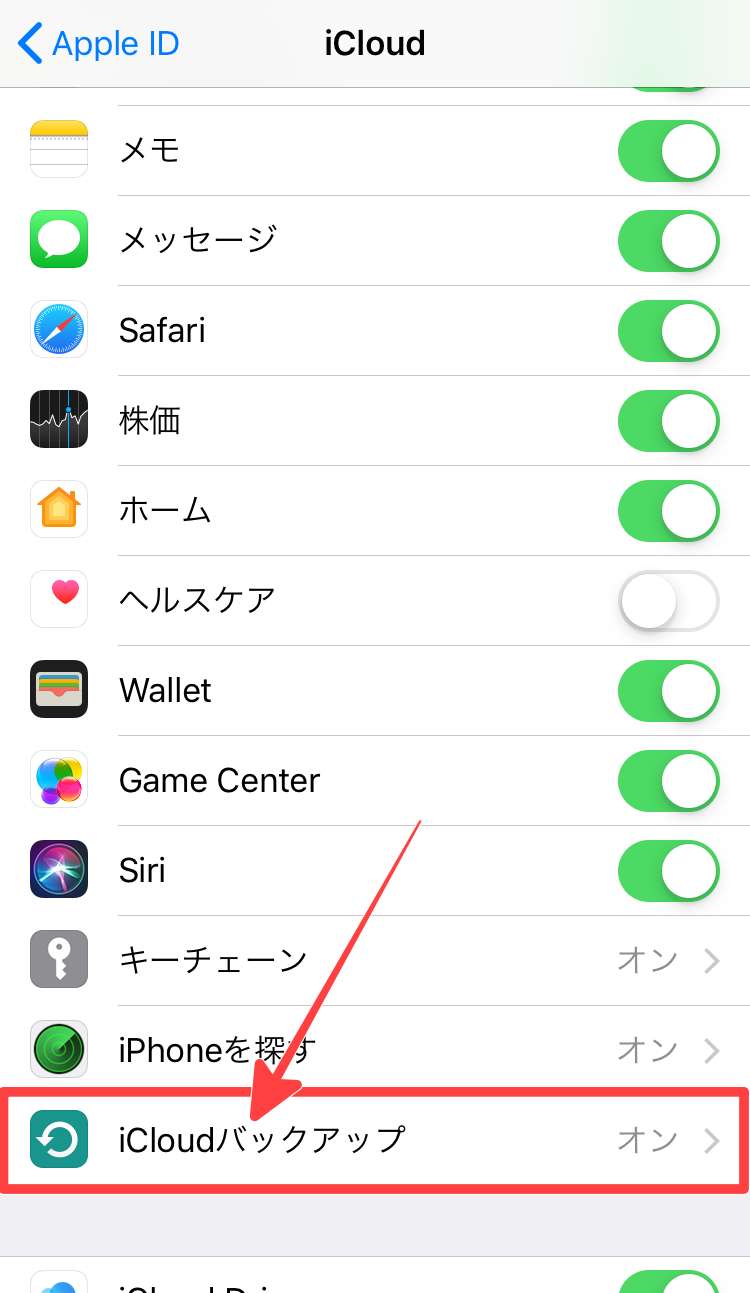The image size is (750, 1293).
Task: Disable Siri iCloud sync
Action: [x=668, y=871]
